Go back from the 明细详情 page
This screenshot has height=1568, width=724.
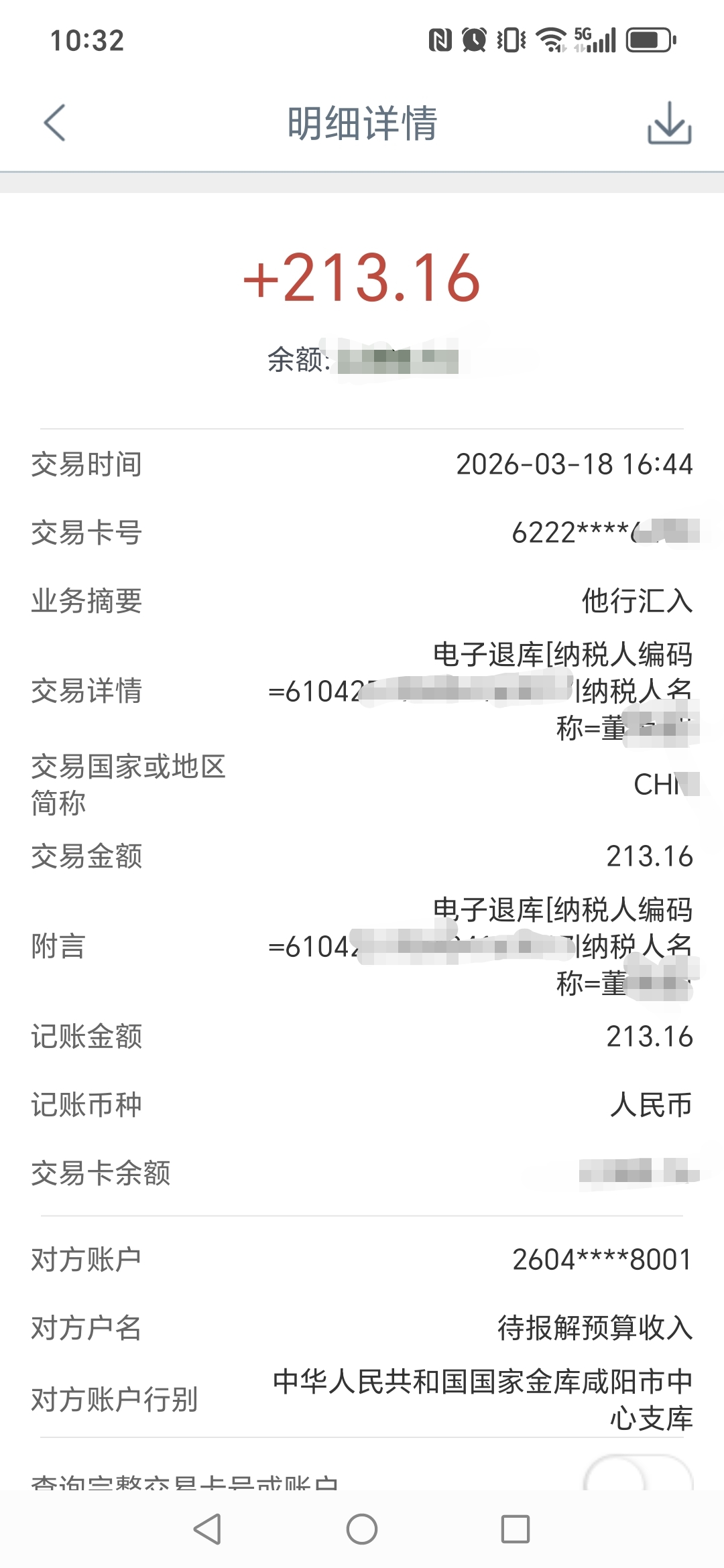click(x=55, y=123)
